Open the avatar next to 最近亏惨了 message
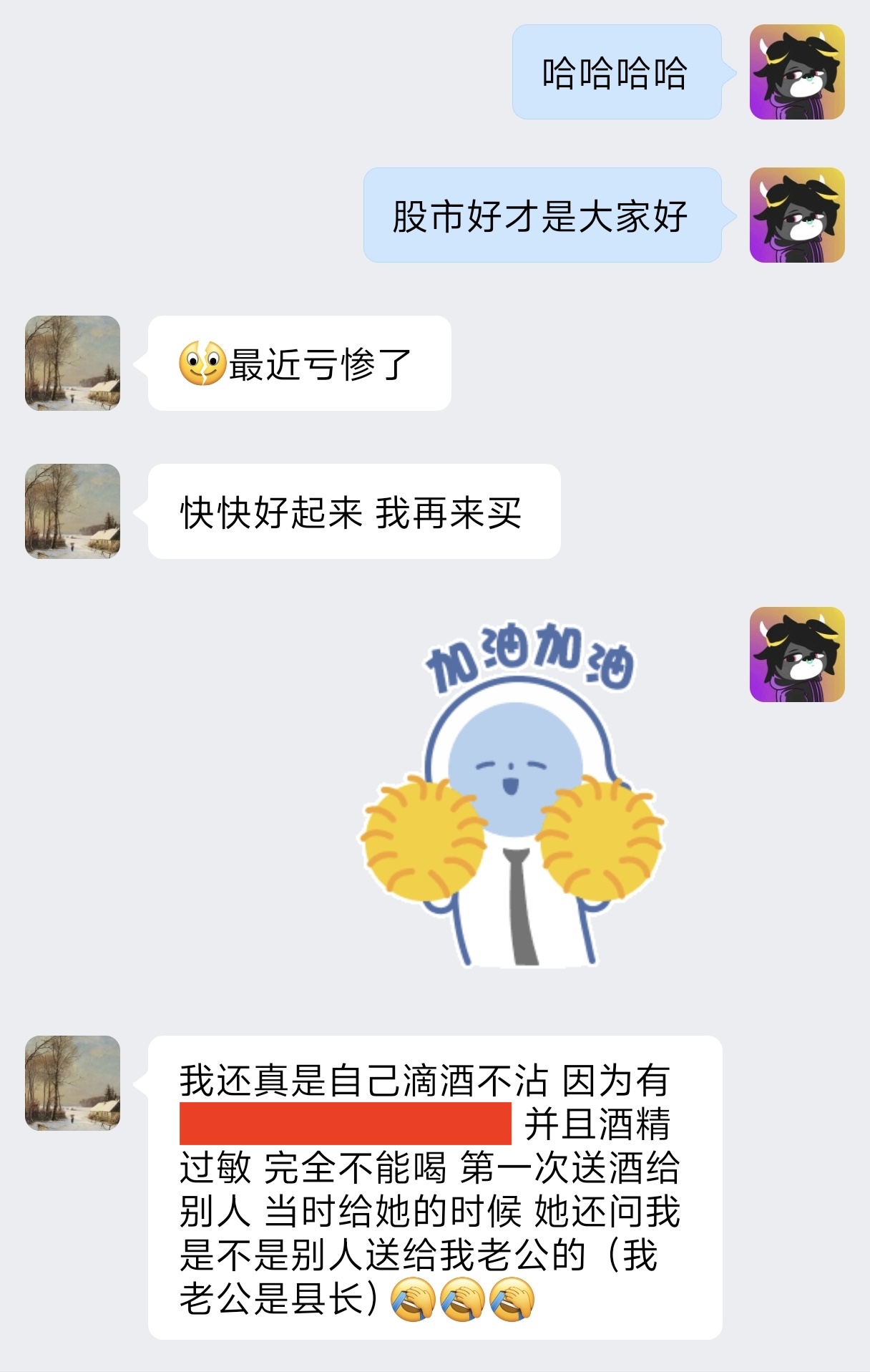The width and height of the screenshot is (870, 1372). (72, 363)
